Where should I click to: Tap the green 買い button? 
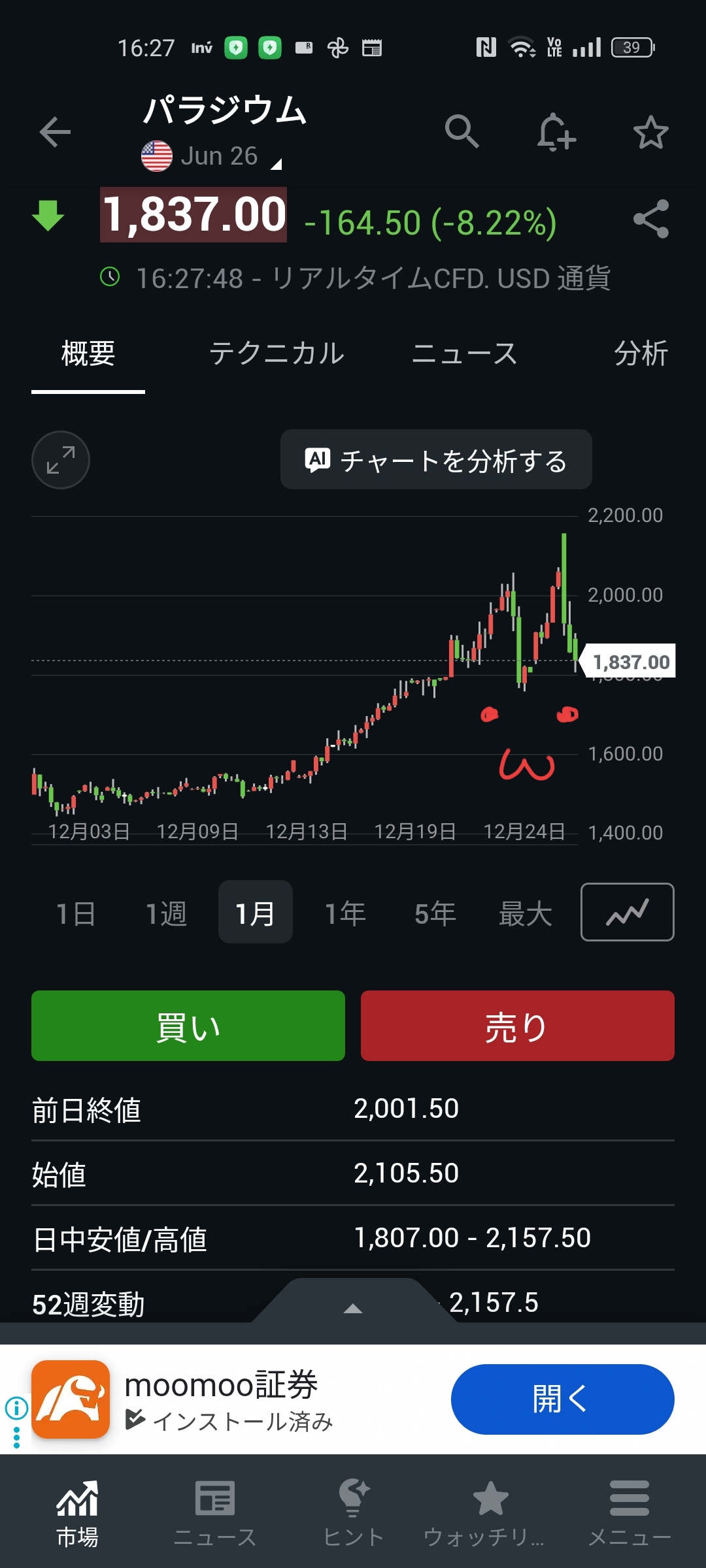pyautogui.click(x=188, y=1026)
